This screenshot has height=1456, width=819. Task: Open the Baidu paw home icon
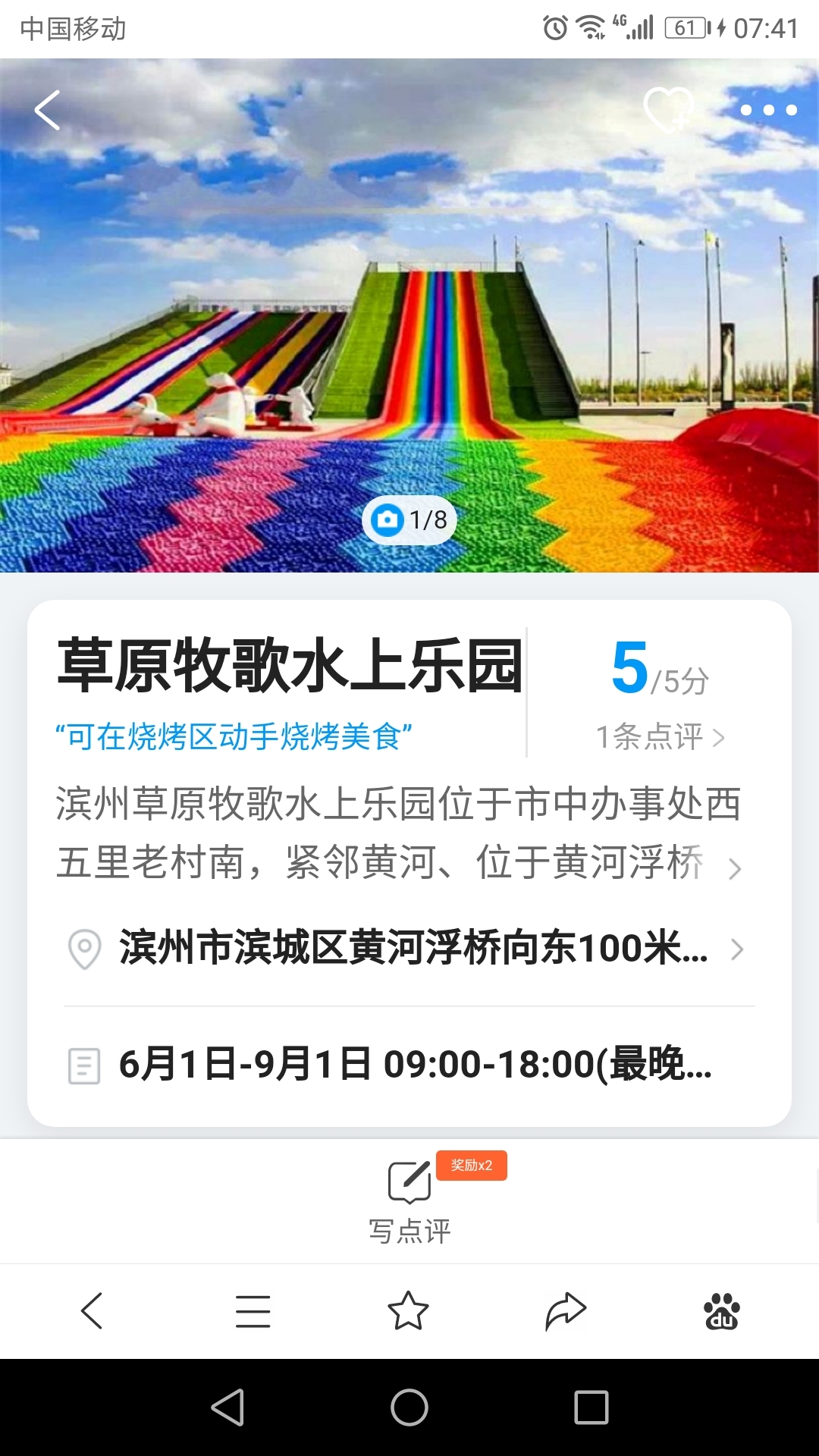pyautogui.click(x=722, y=1311)
